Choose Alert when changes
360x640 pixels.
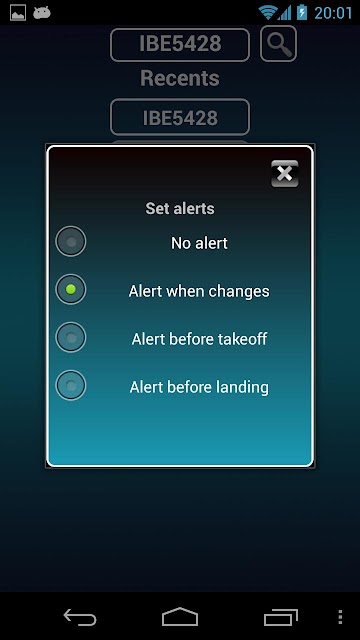click(x=71, y=289)
